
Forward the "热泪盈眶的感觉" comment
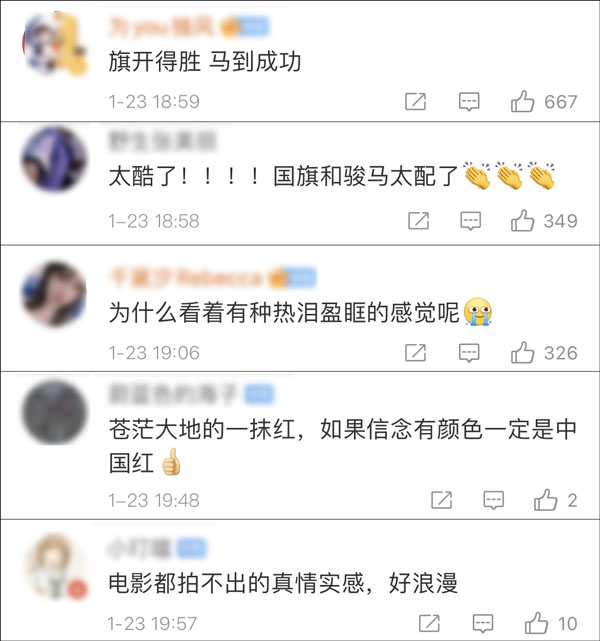click(415, 352)
